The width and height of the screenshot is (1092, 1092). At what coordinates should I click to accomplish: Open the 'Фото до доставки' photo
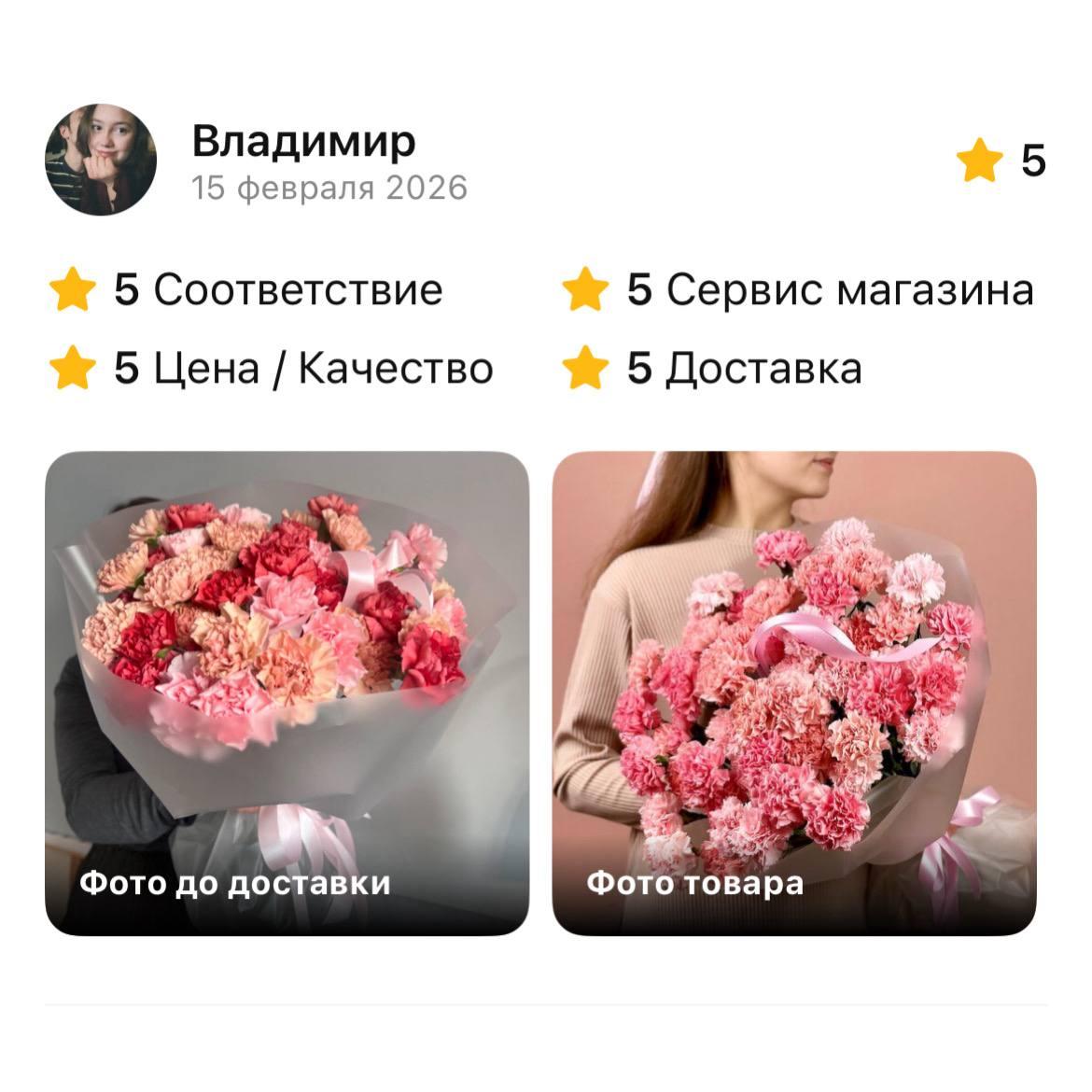point(287,693)
